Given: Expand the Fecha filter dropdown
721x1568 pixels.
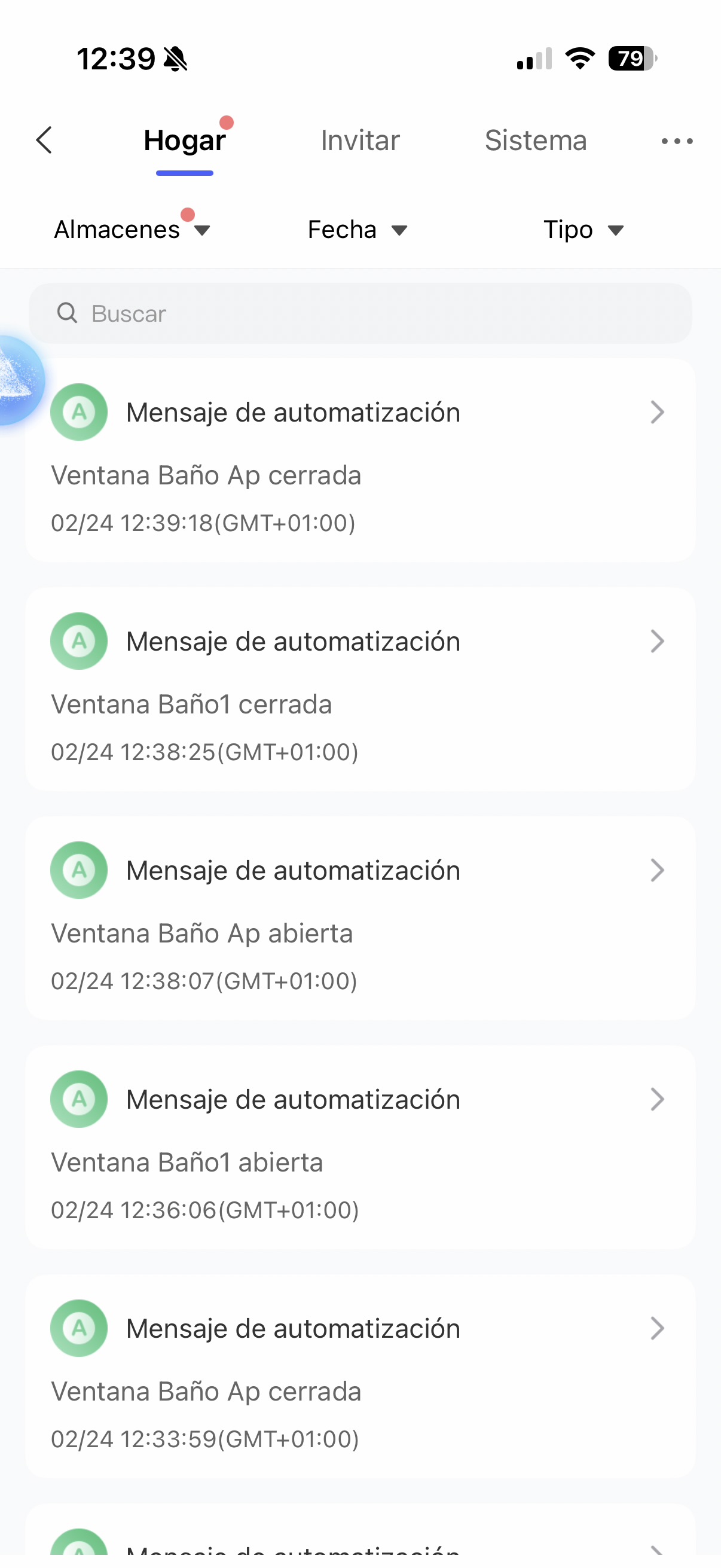Looking at the screenshot, I should (357, 230).
